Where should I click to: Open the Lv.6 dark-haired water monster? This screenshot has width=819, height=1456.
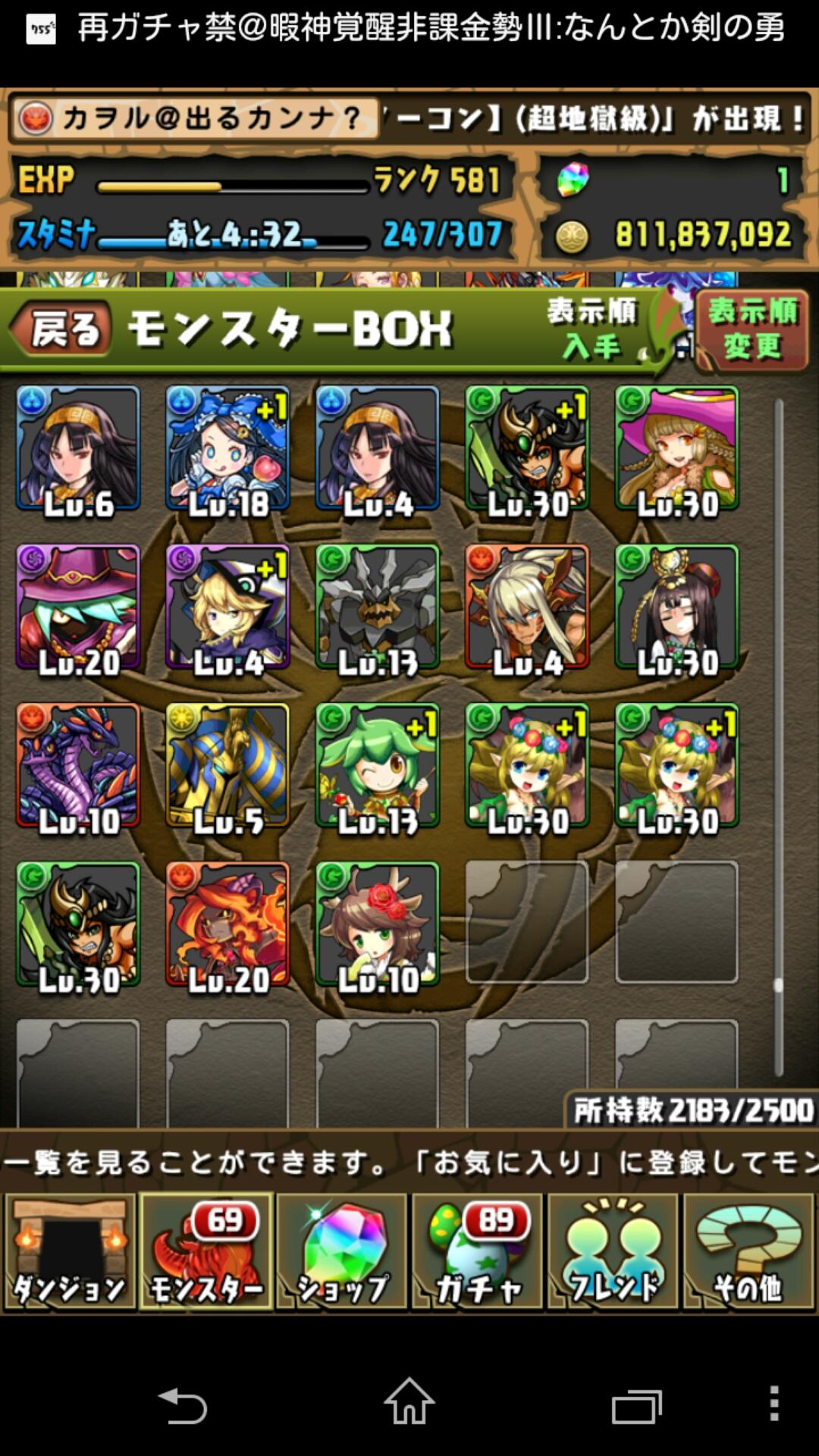(78, 448)
